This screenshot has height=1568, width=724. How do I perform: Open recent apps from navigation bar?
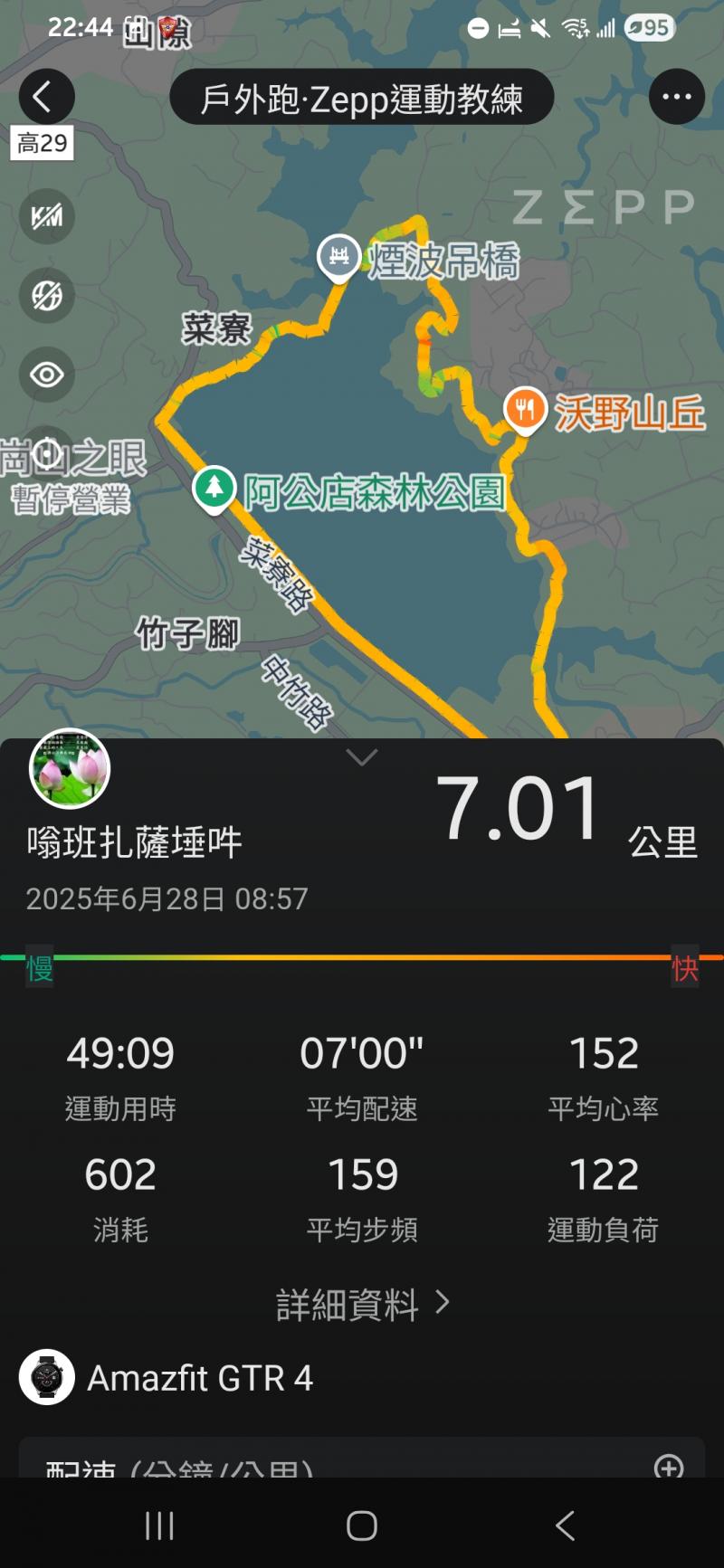(159, 1525)
